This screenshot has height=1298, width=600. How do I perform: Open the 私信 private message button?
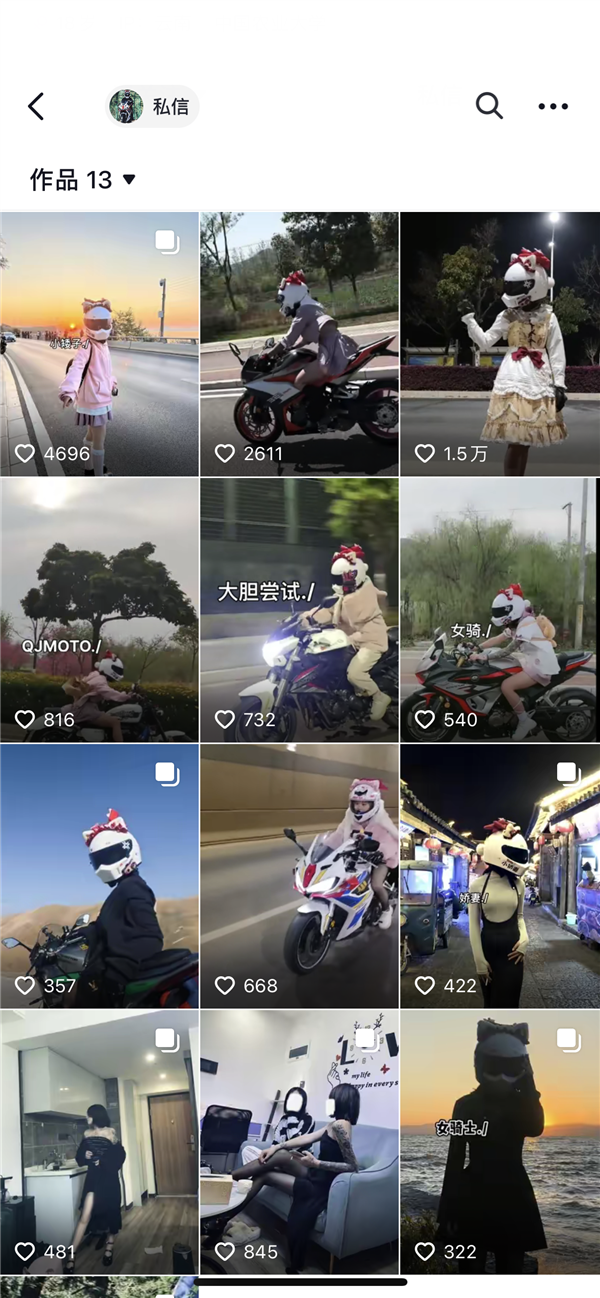[153, 106]
